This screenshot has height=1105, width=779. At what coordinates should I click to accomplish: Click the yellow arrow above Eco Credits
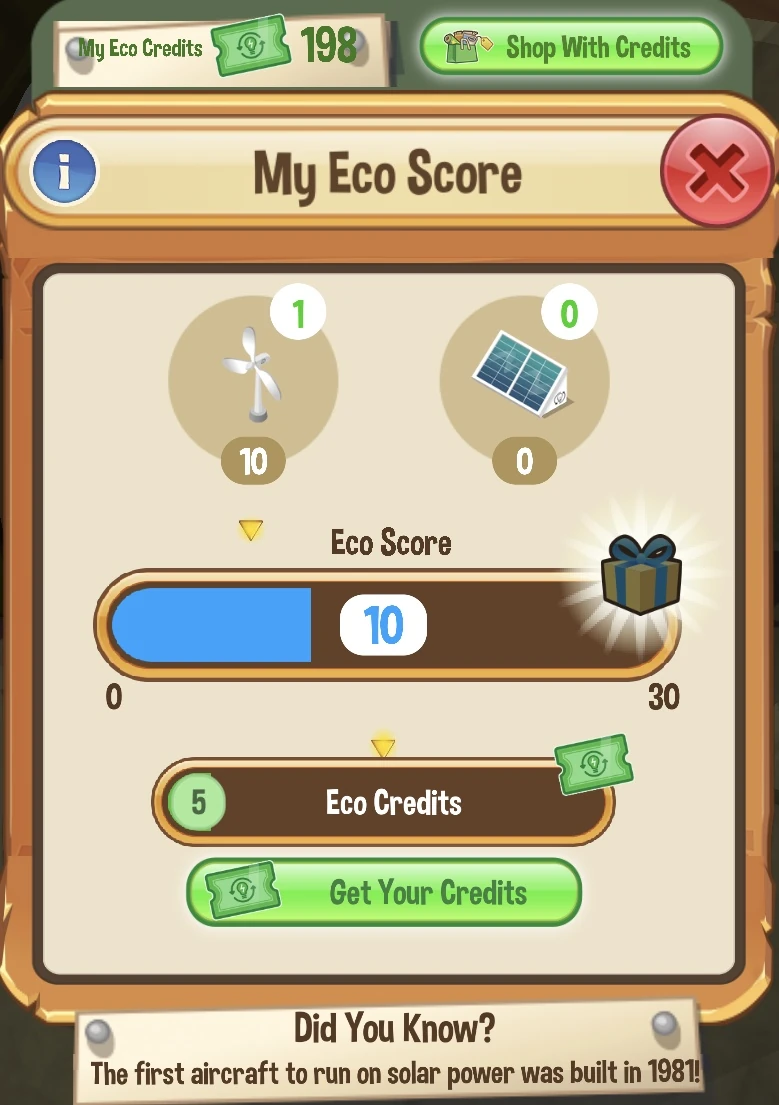[x=383, y=746]
